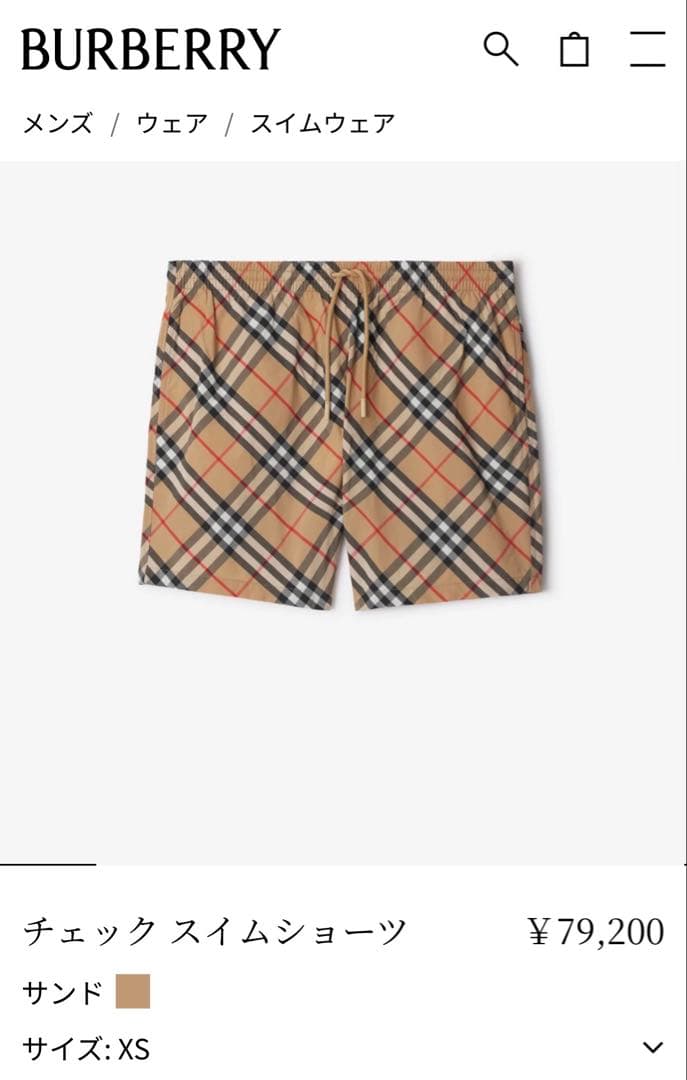Select the サンド color swatch
This screenshot has width=687, height=1080.
click(133, 992)
